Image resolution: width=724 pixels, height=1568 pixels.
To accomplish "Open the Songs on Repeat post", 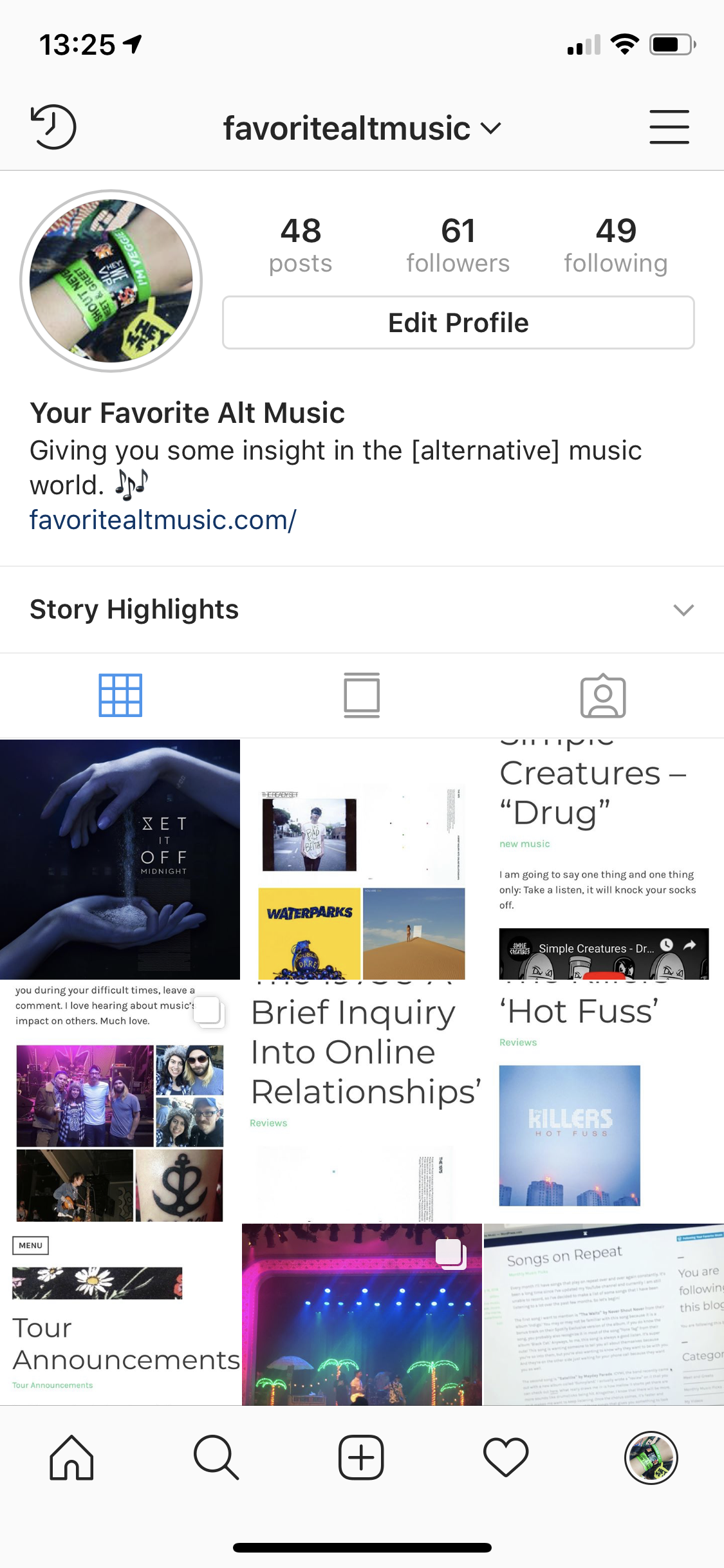I will coord(604,1314).
